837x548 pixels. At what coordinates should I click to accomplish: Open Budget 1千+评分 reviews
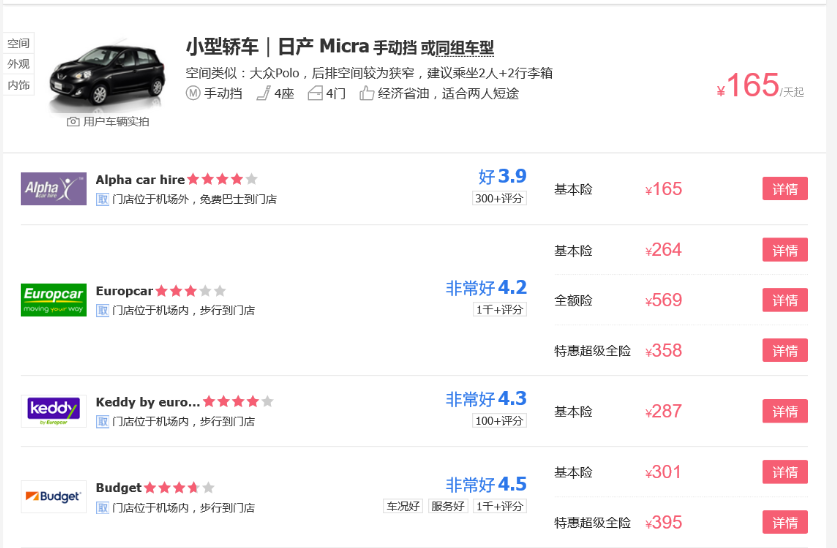[499, 506]
